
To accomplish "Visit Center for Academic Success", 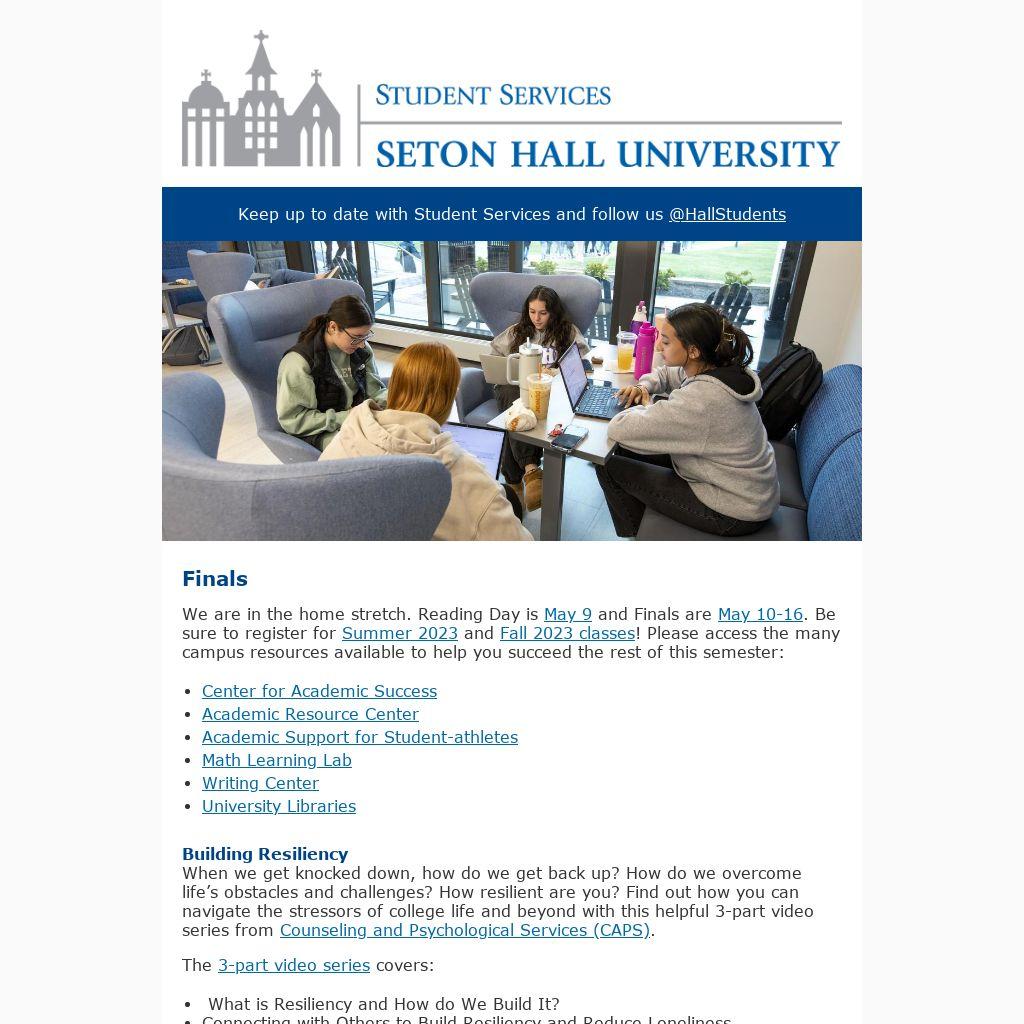I will pyautogui.click(x=319, y=691).
